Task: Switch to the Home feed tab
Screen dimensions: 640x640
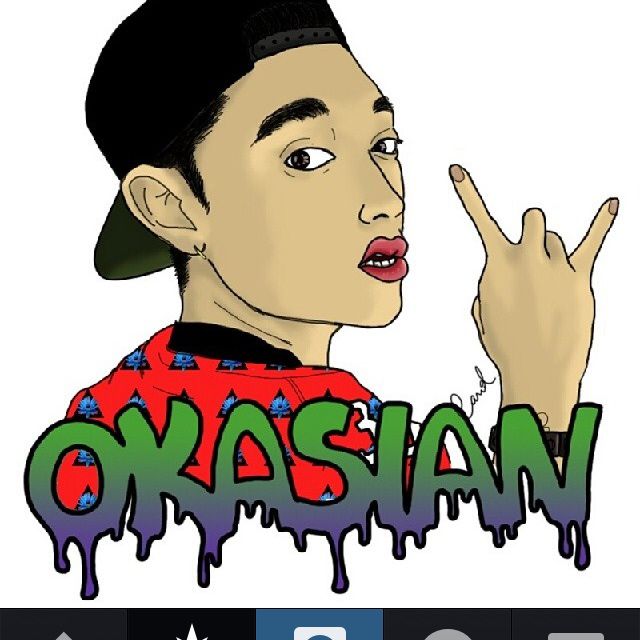Action: (63, 626)
